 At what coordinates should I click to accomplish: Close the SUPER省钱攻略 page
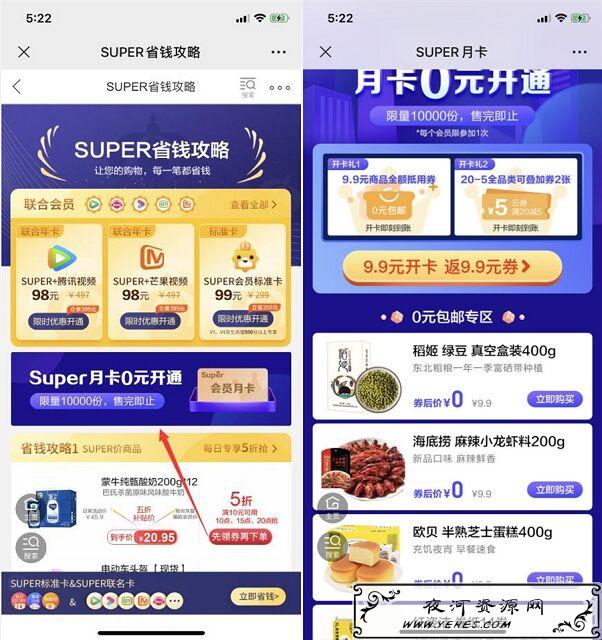(x=24, y=52)
